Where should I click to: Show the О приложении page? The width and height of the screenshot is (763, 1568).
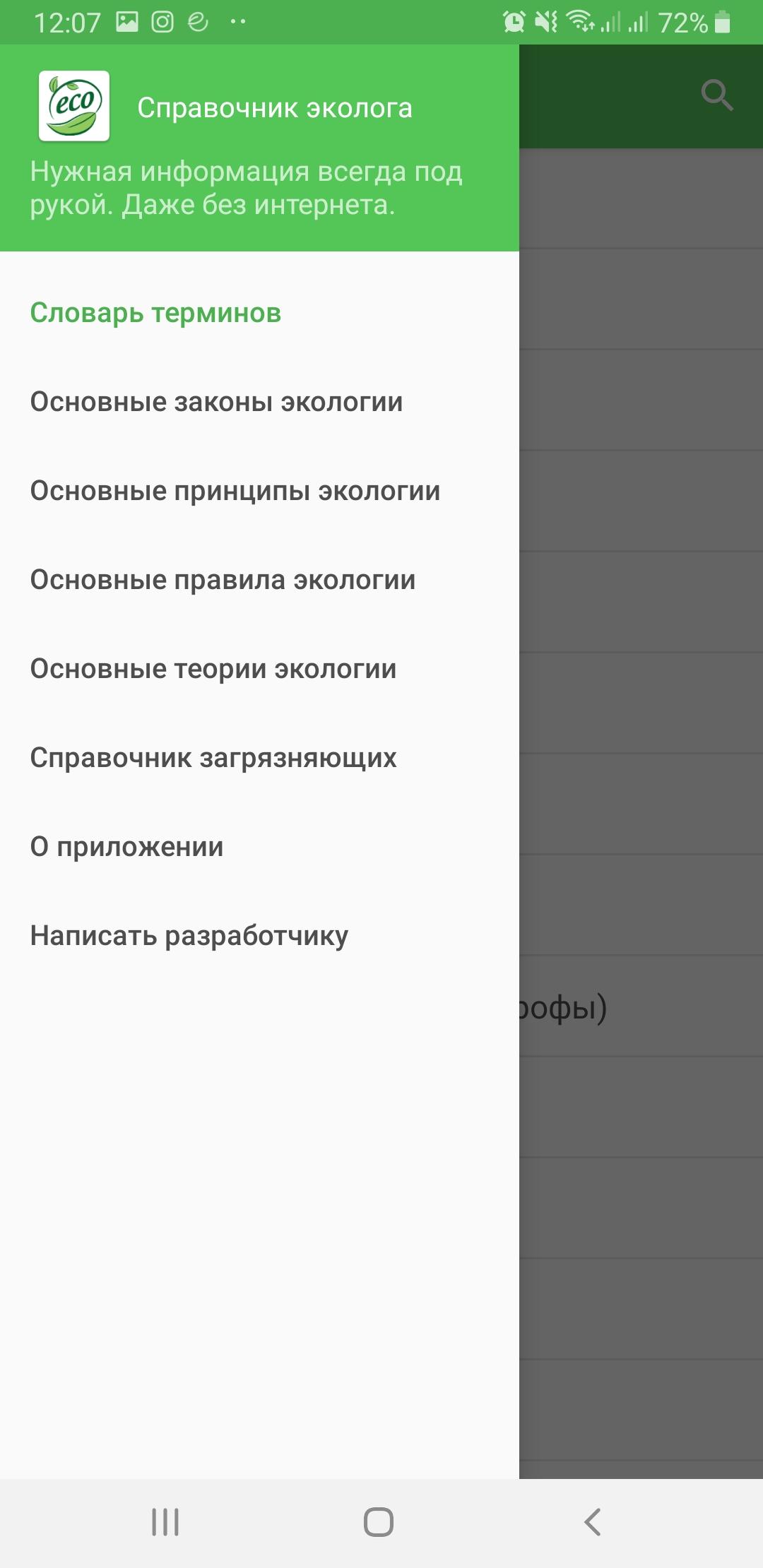259,847
